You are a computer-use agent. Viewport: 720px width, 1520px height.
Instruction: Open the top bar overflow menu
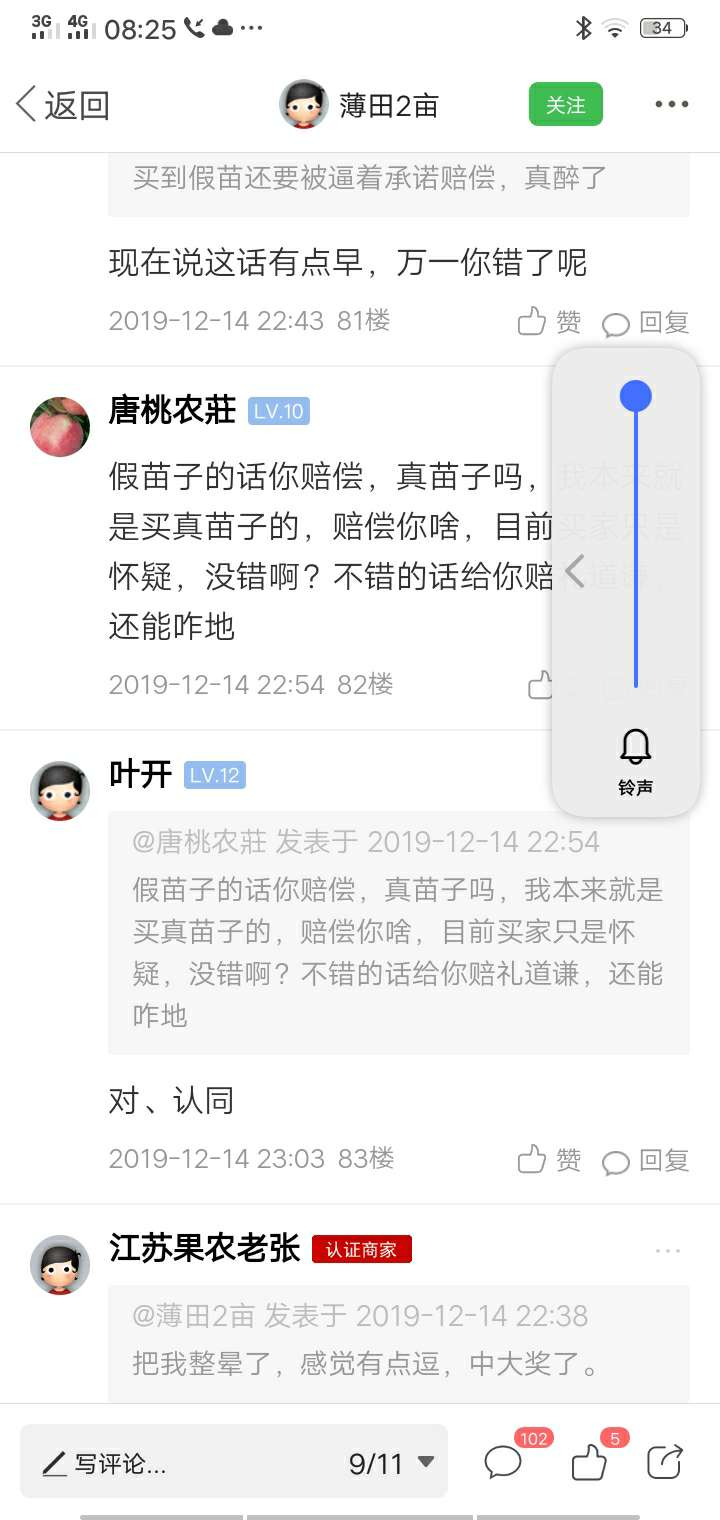(x=671, y=104)
